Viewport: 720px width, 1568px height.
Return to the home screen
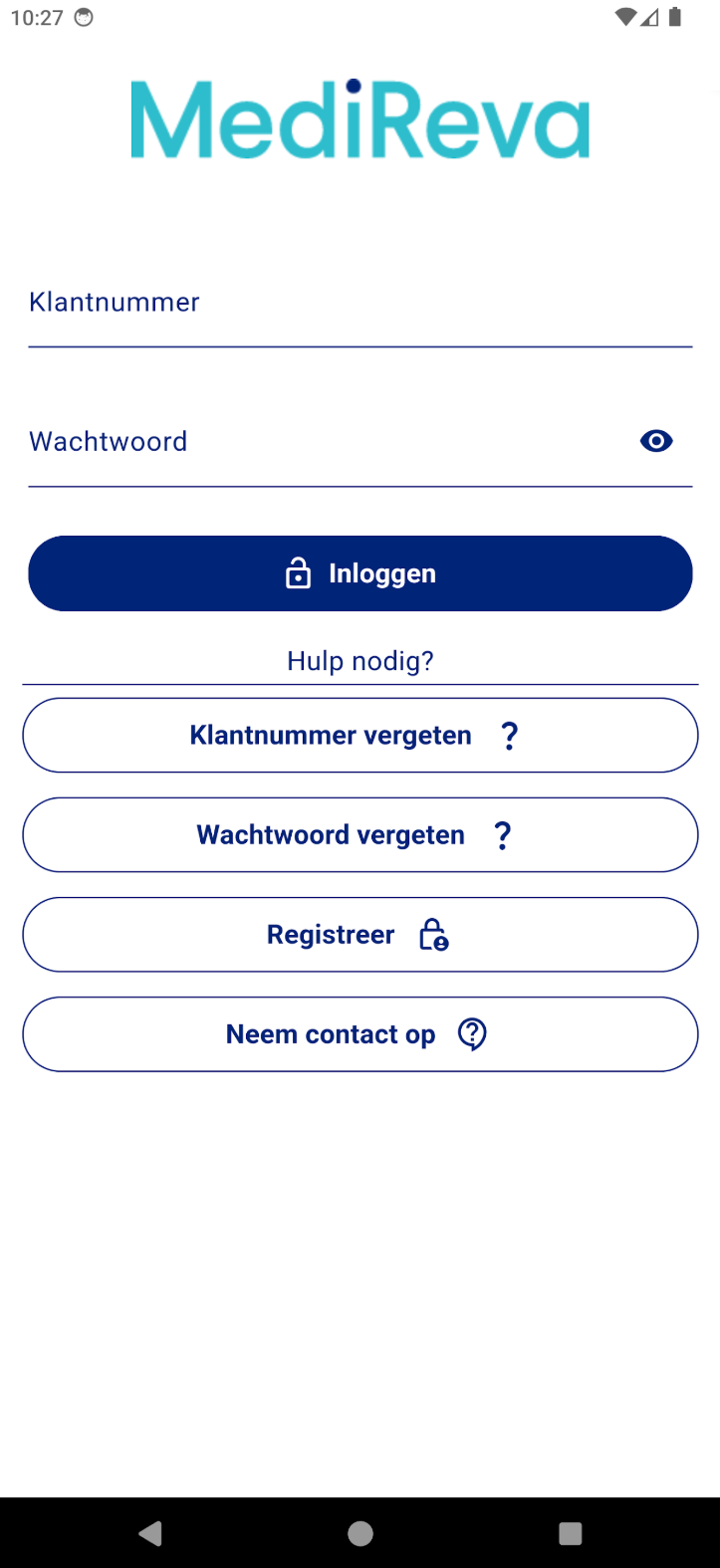(x=360, y=1533)
